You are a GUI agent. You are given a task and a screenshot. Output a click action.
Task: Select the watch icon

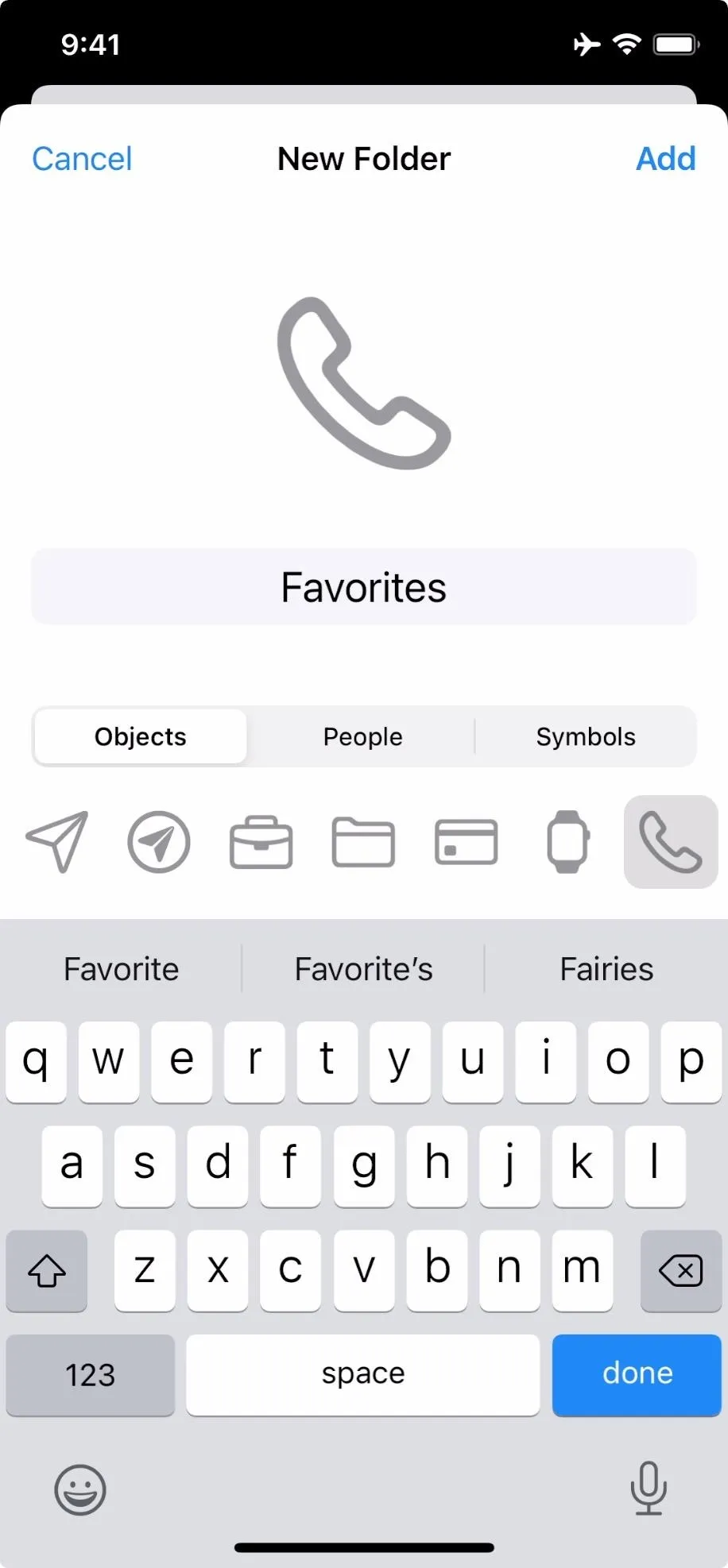(568, 842)
